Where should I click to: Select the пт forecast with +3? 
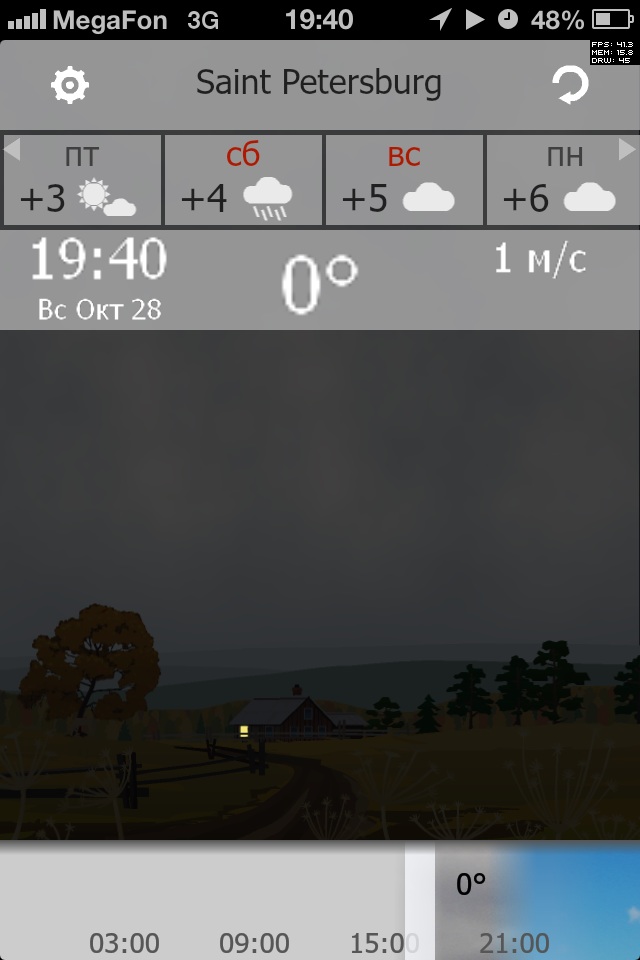82,181
